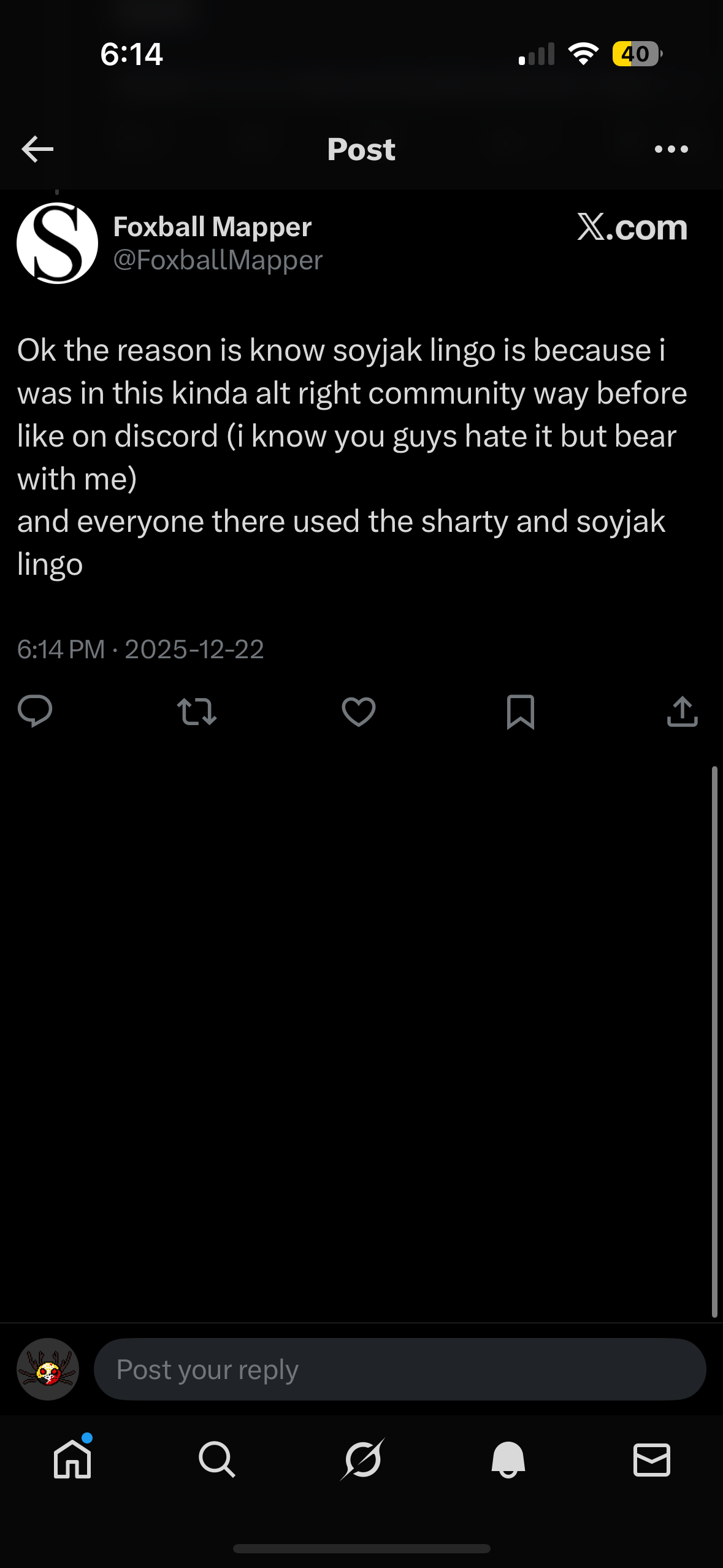Check the Notifications bell tab

coord(508,1459)
